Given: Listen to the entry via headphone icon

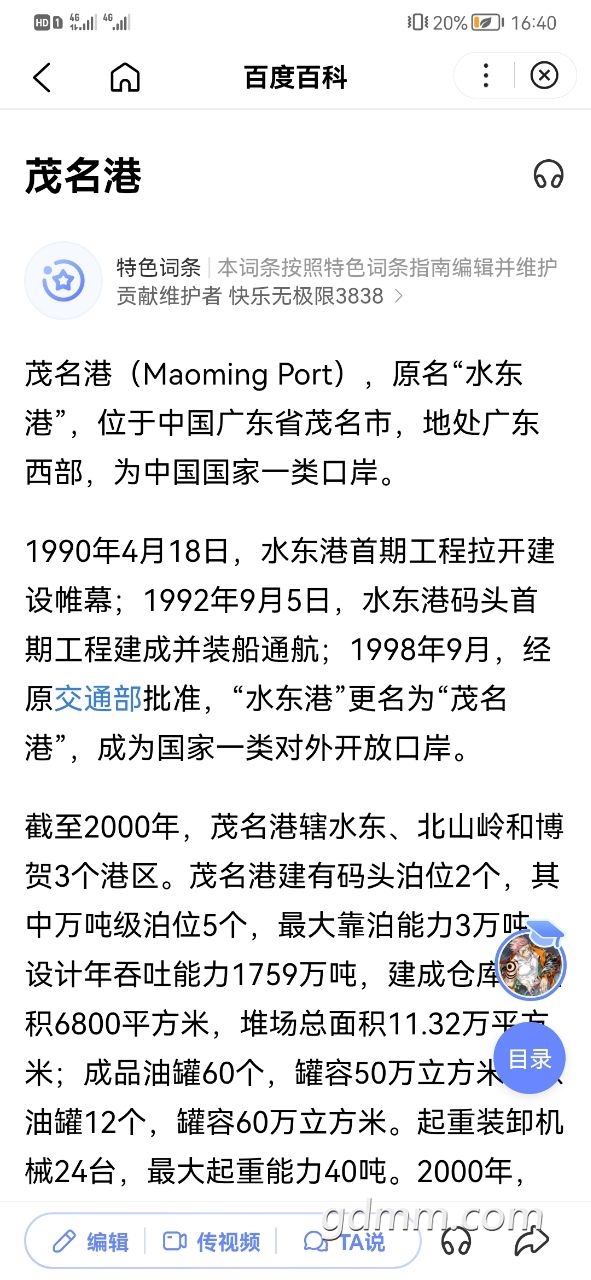Looking at the screenshot, I should coord(548,175).
